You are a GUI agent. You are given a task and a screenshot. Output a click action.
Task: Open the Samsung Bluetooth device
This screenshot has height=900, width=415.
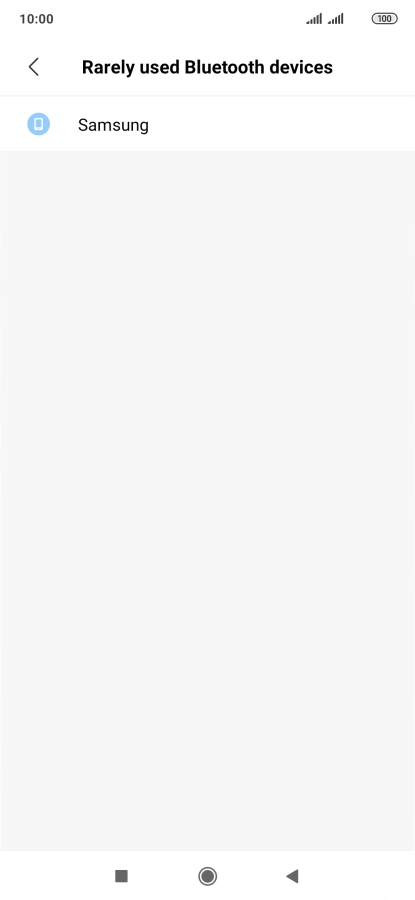point(207,125)
